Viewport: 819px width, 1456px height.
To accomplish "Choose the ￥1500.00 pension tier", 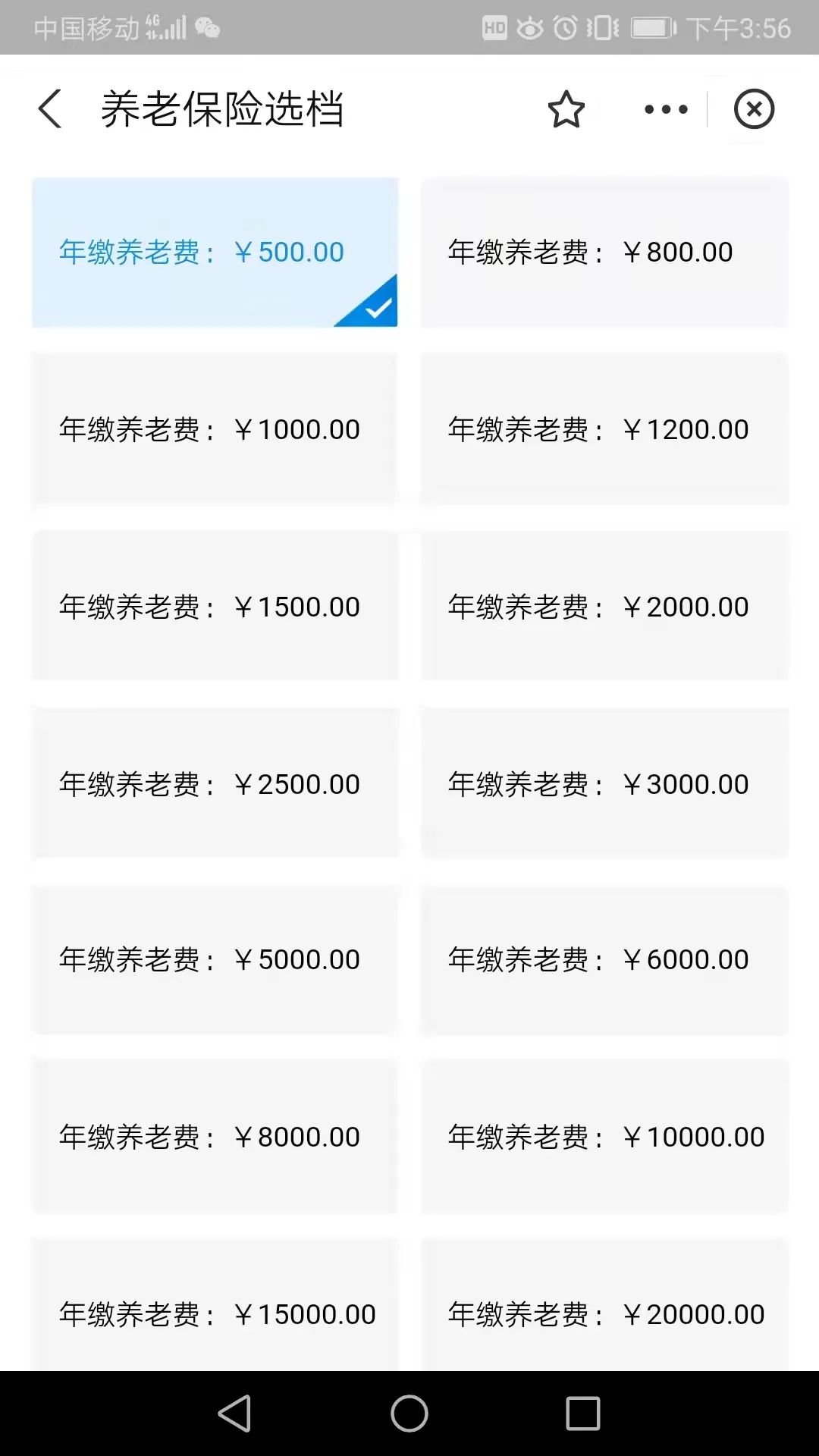I will click(x=215, y=607).
